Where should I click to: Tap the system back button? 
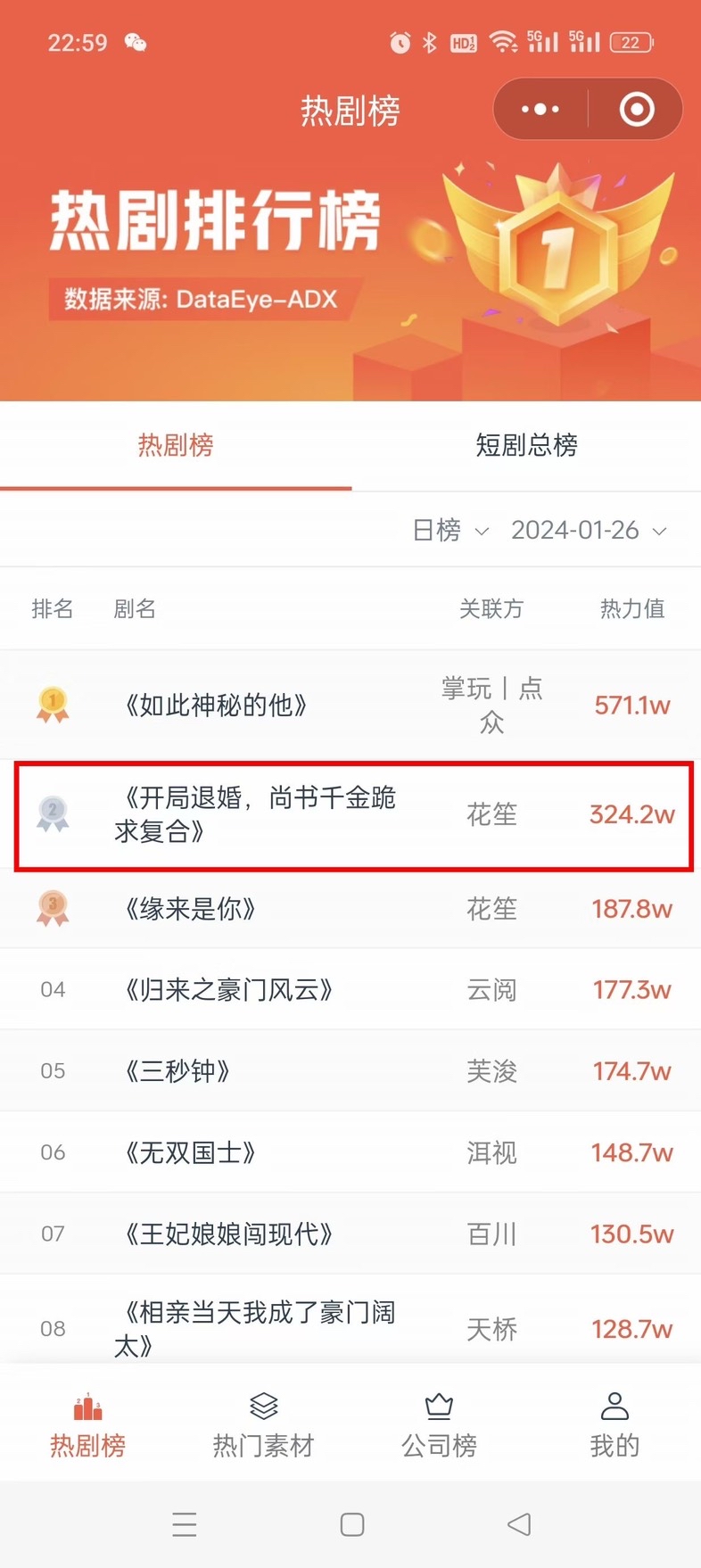coord(519,1524)
